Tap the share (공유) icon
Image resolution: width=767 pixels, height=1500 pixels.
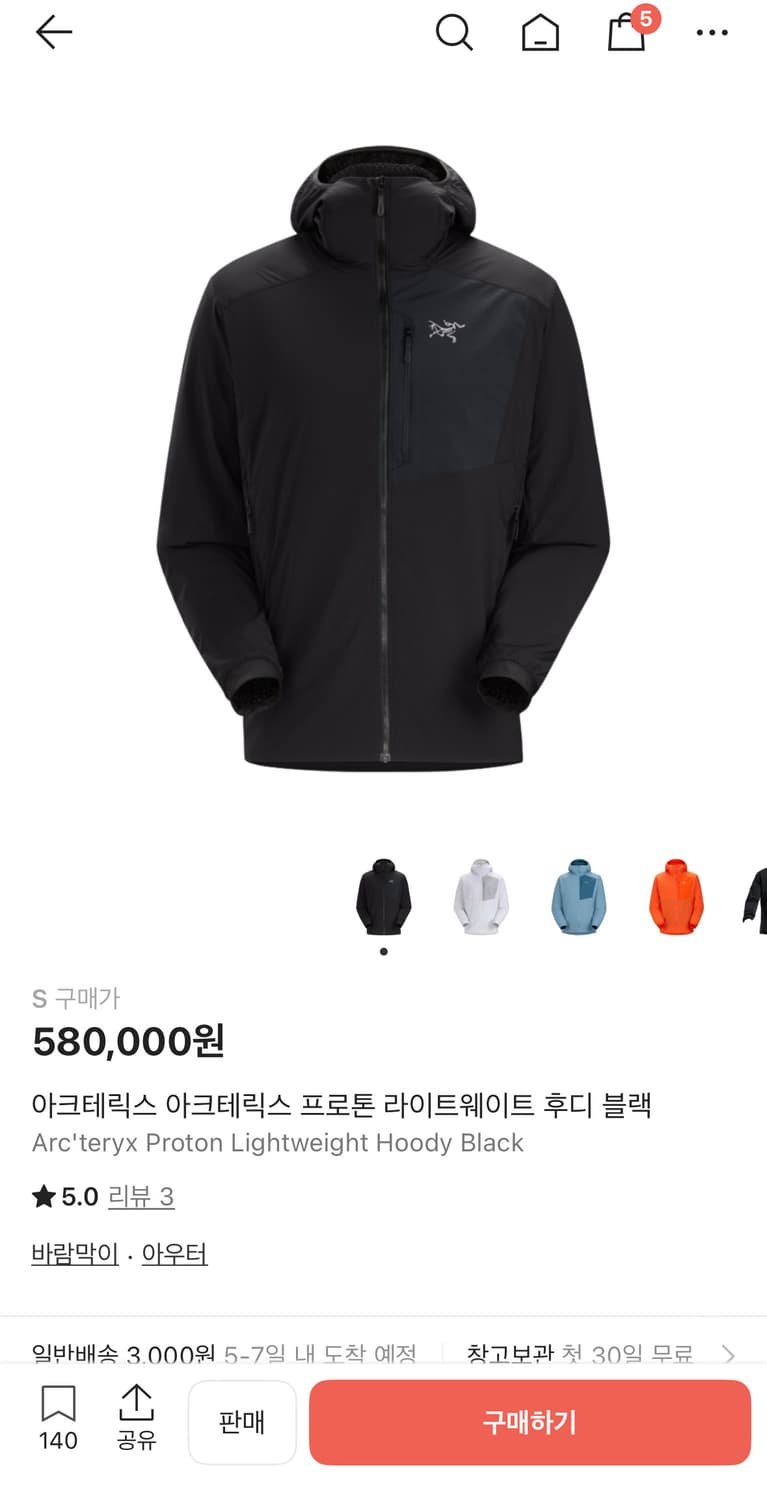coord(137,1418)
